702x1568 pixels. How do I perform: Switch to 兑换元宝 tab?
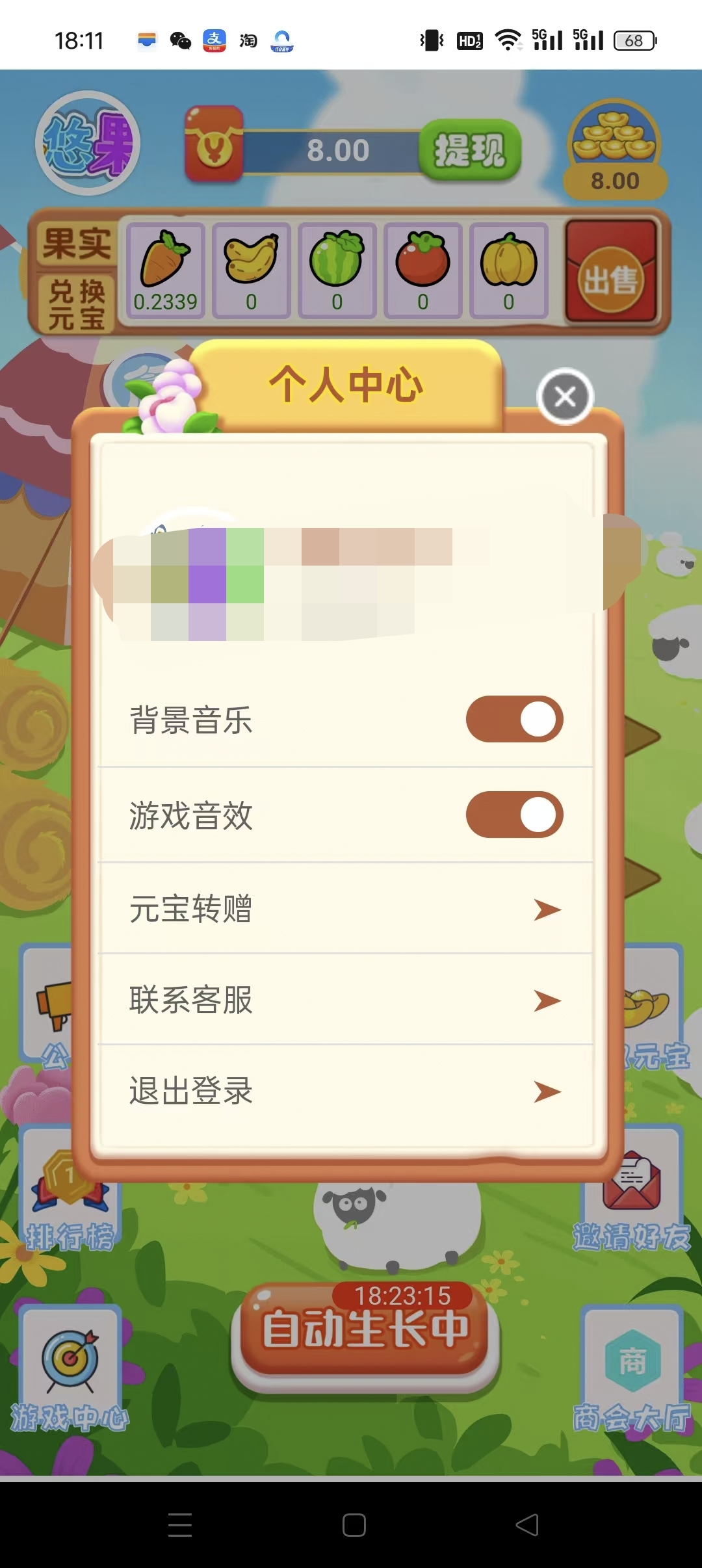77,304
